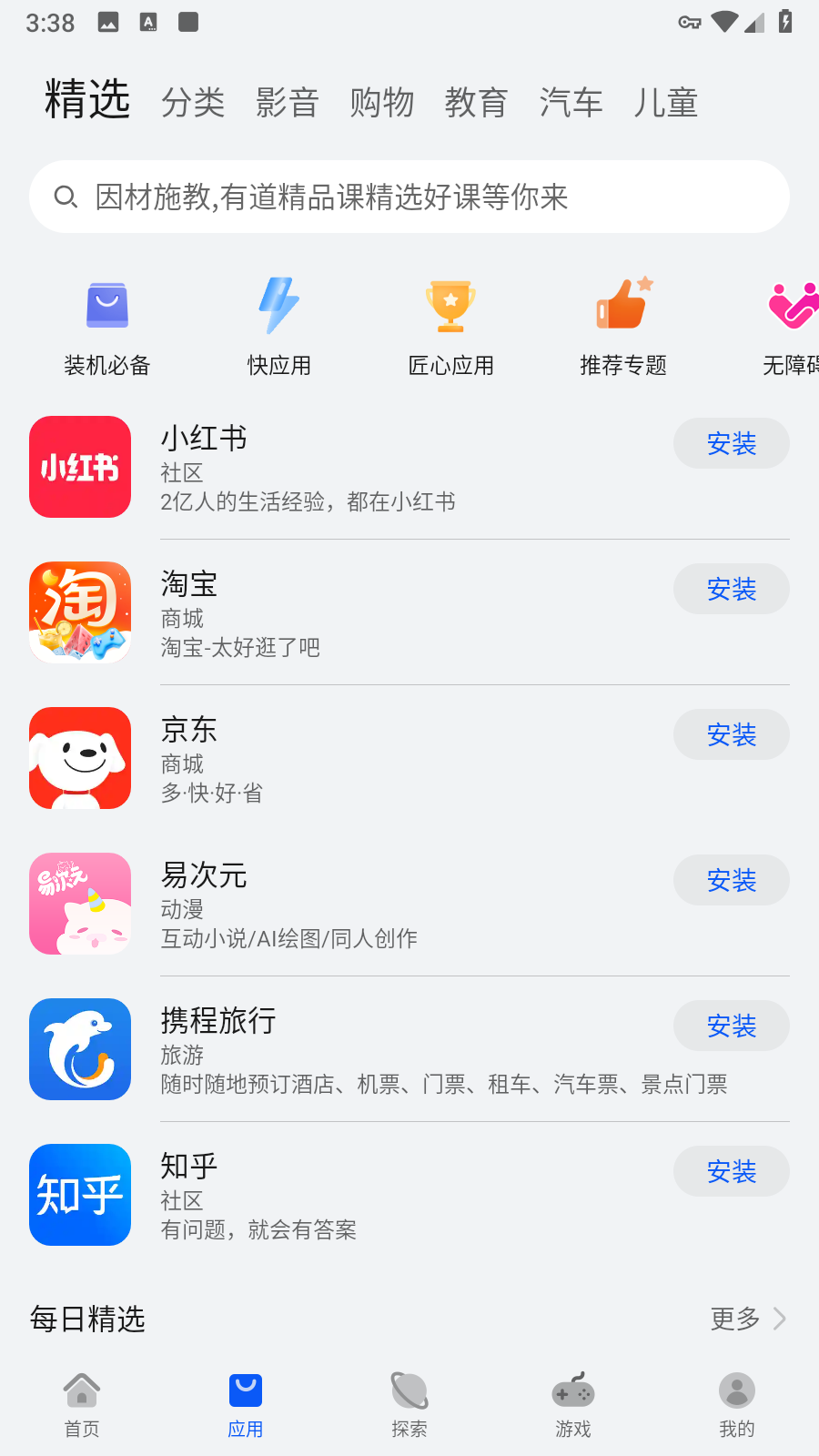View the 知乎 app details
This screenshot has width=819, height=1456.
(364, 1196)
